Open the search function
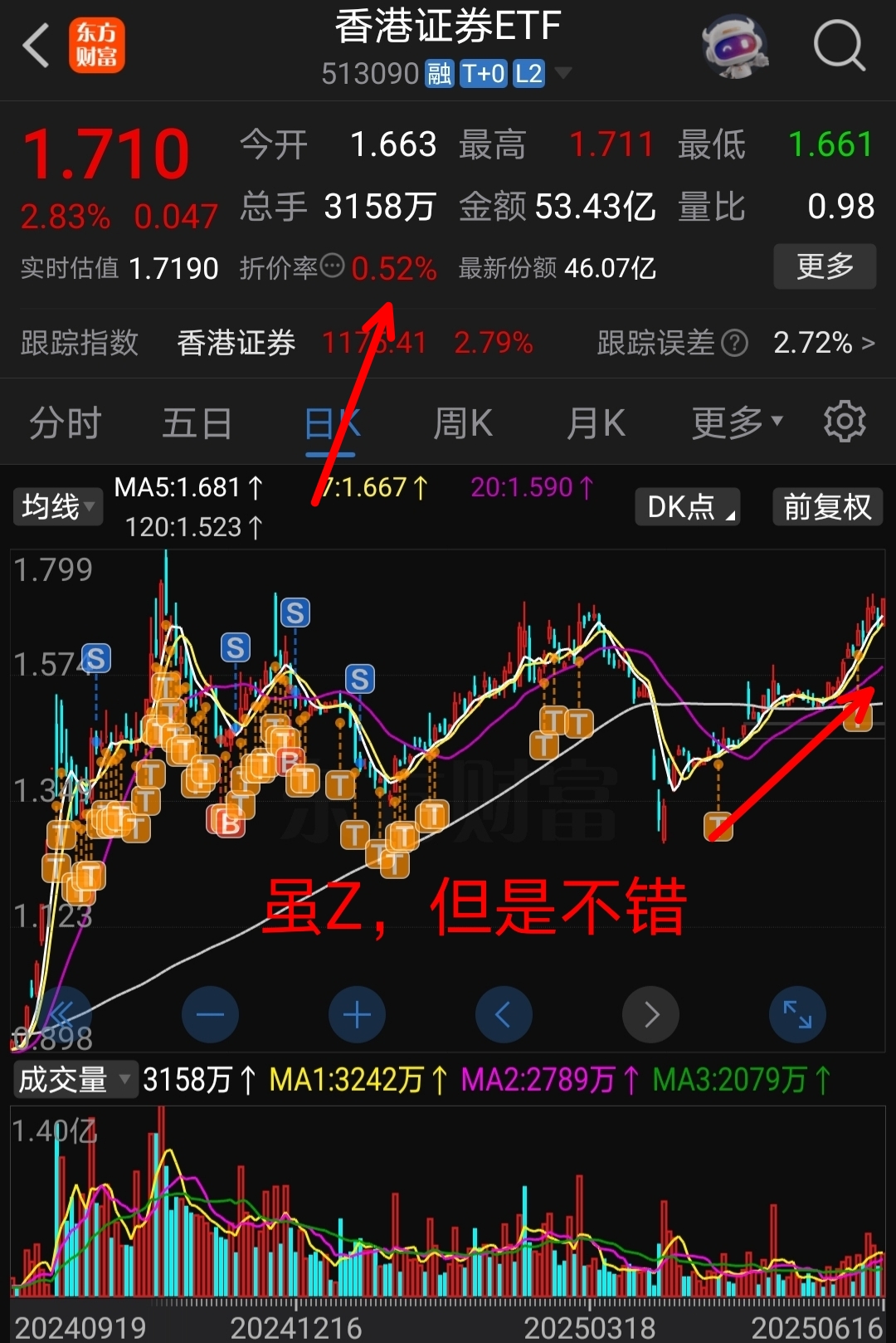Screen dimensions: 896x1343 tap(840, 46)
